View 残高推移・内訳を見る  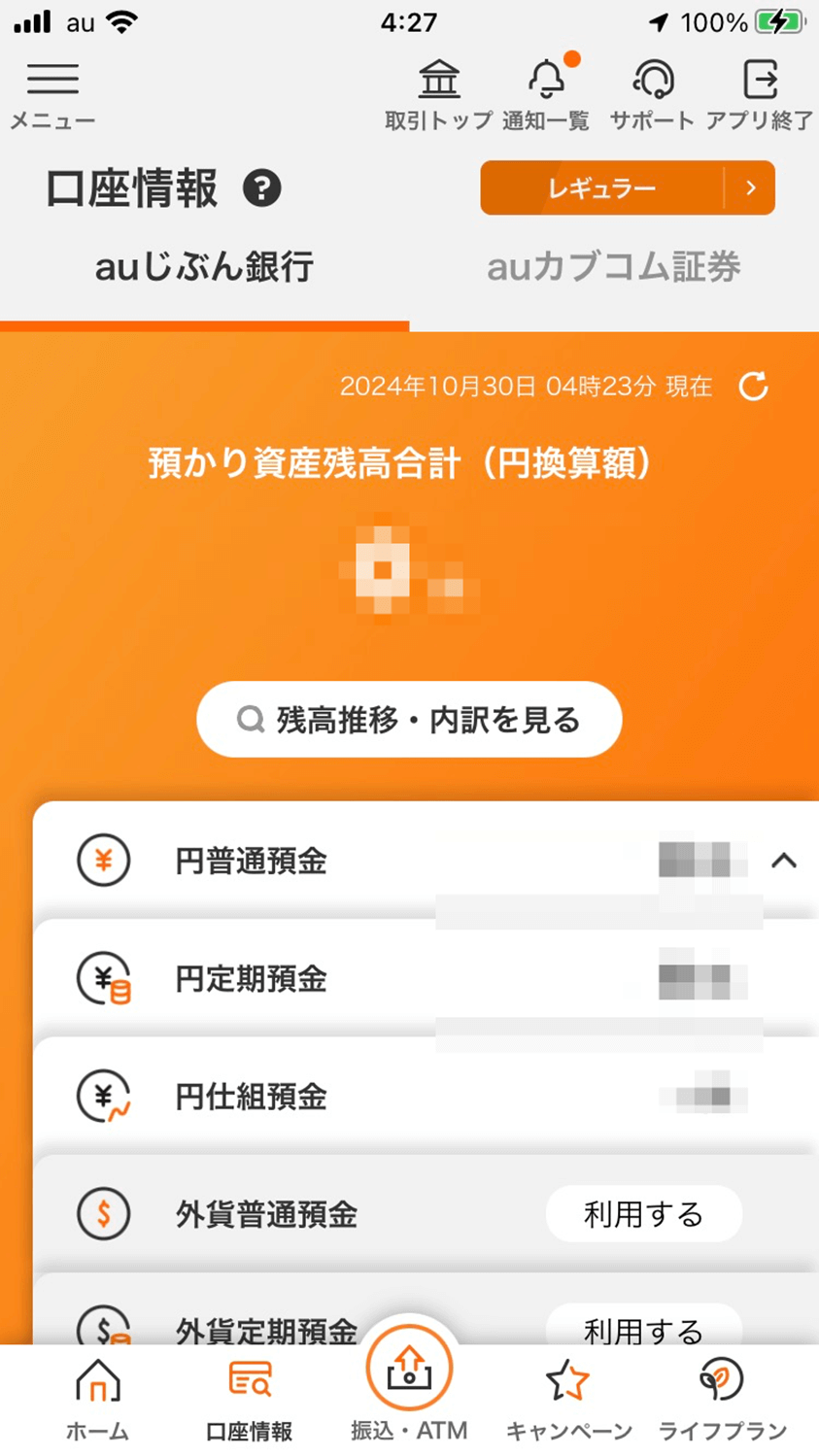[x=409, y=719]
